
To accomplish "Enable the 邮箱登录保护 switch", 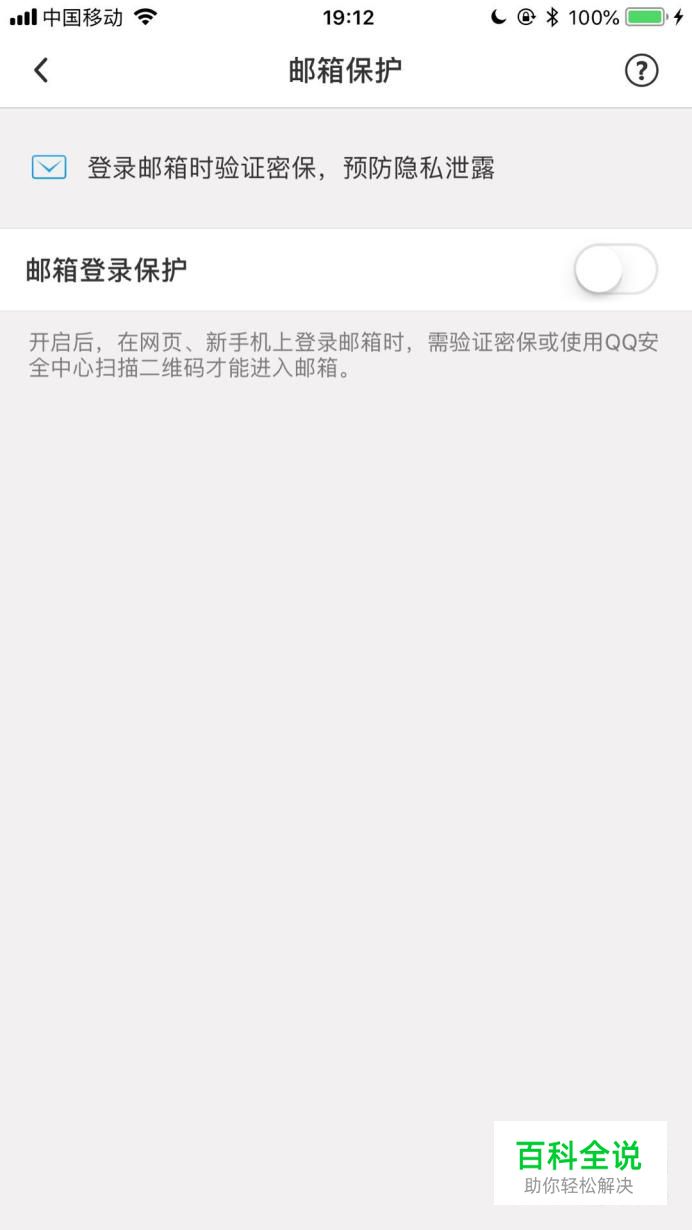I will point(615,270).
